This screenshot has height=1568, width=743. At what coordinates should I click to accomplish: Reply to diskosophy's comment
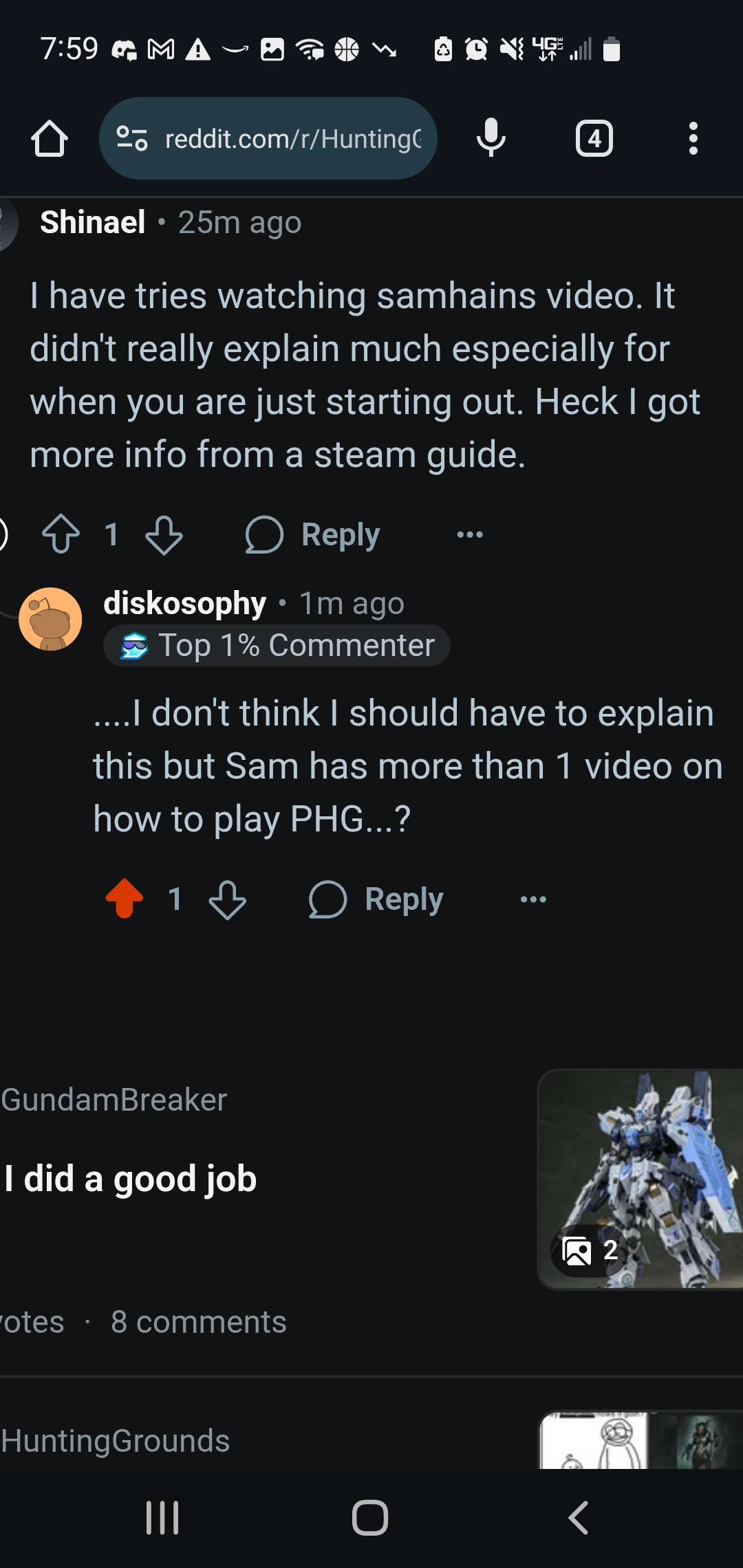376,899
